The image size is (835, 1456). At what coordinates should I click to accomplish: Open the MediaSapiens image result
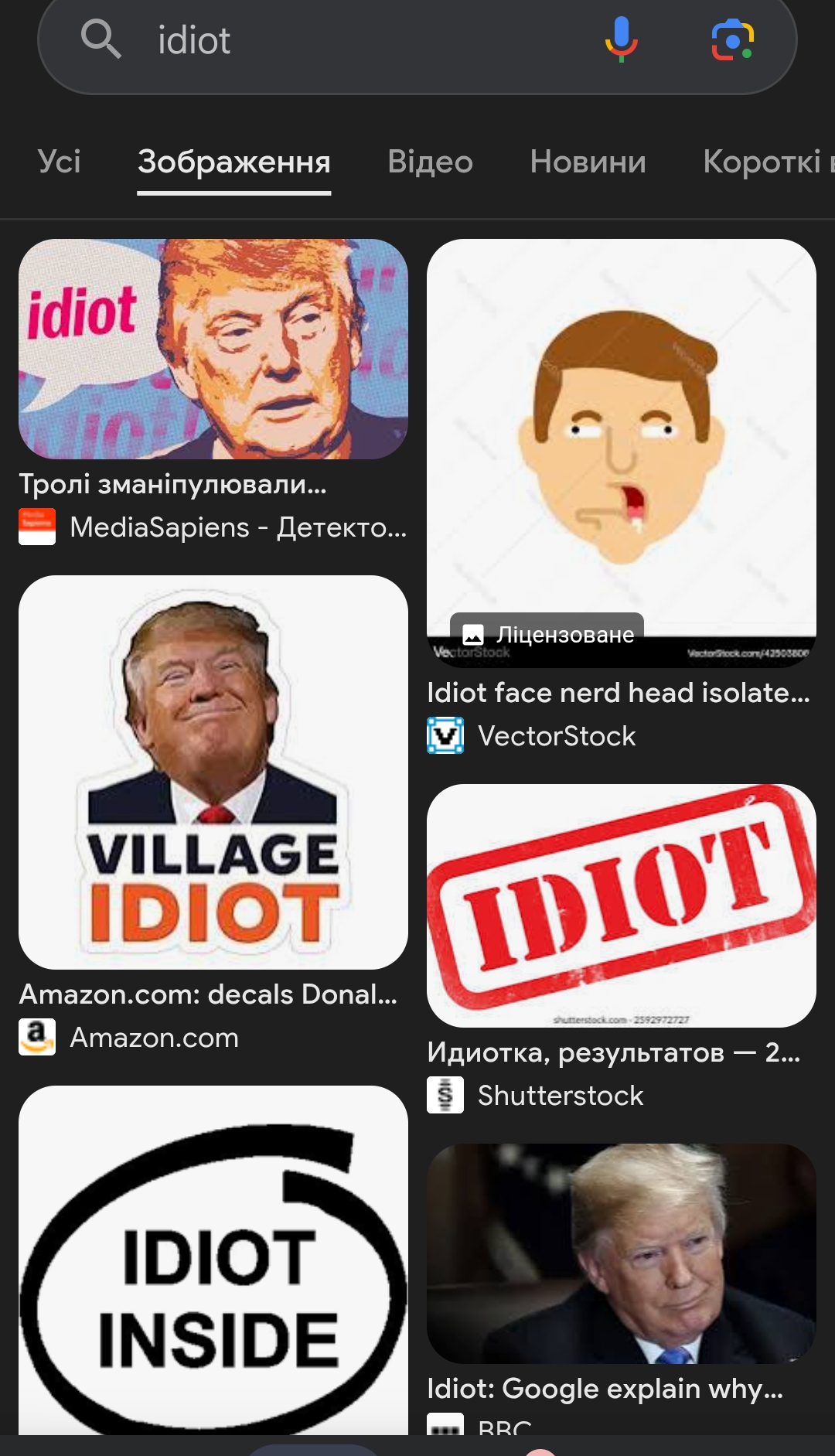tap(213, 350)
